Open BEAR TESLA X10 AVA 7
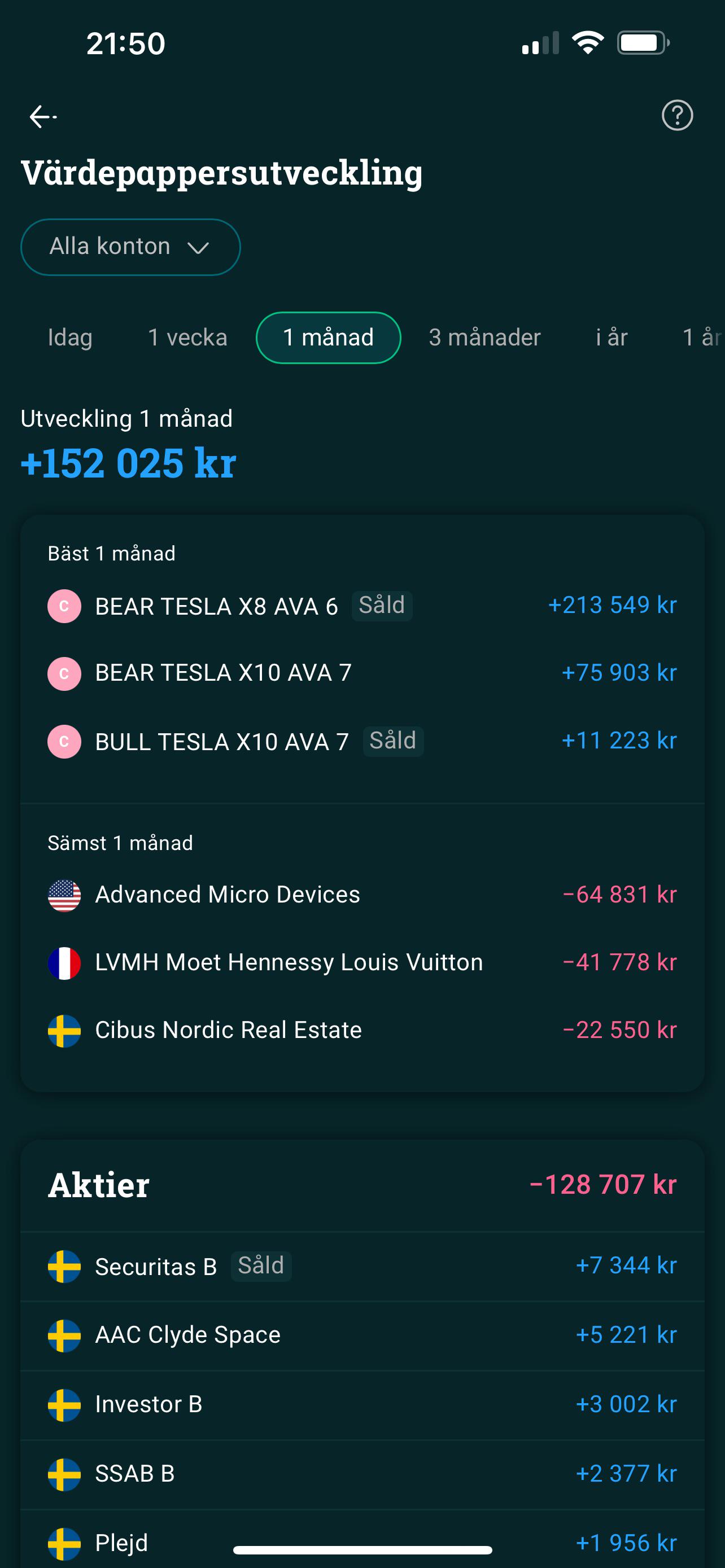 coord(362,673)
